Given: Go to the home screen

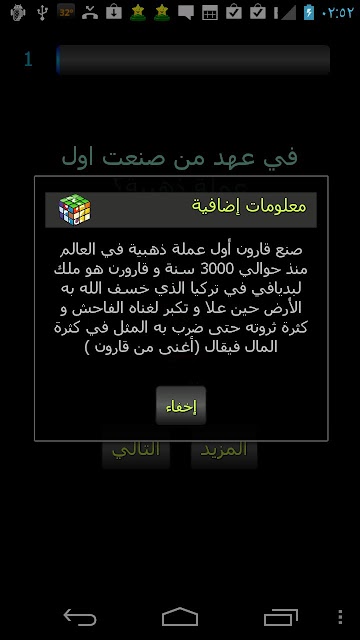Looking at the screenshot, I should 180,617.
